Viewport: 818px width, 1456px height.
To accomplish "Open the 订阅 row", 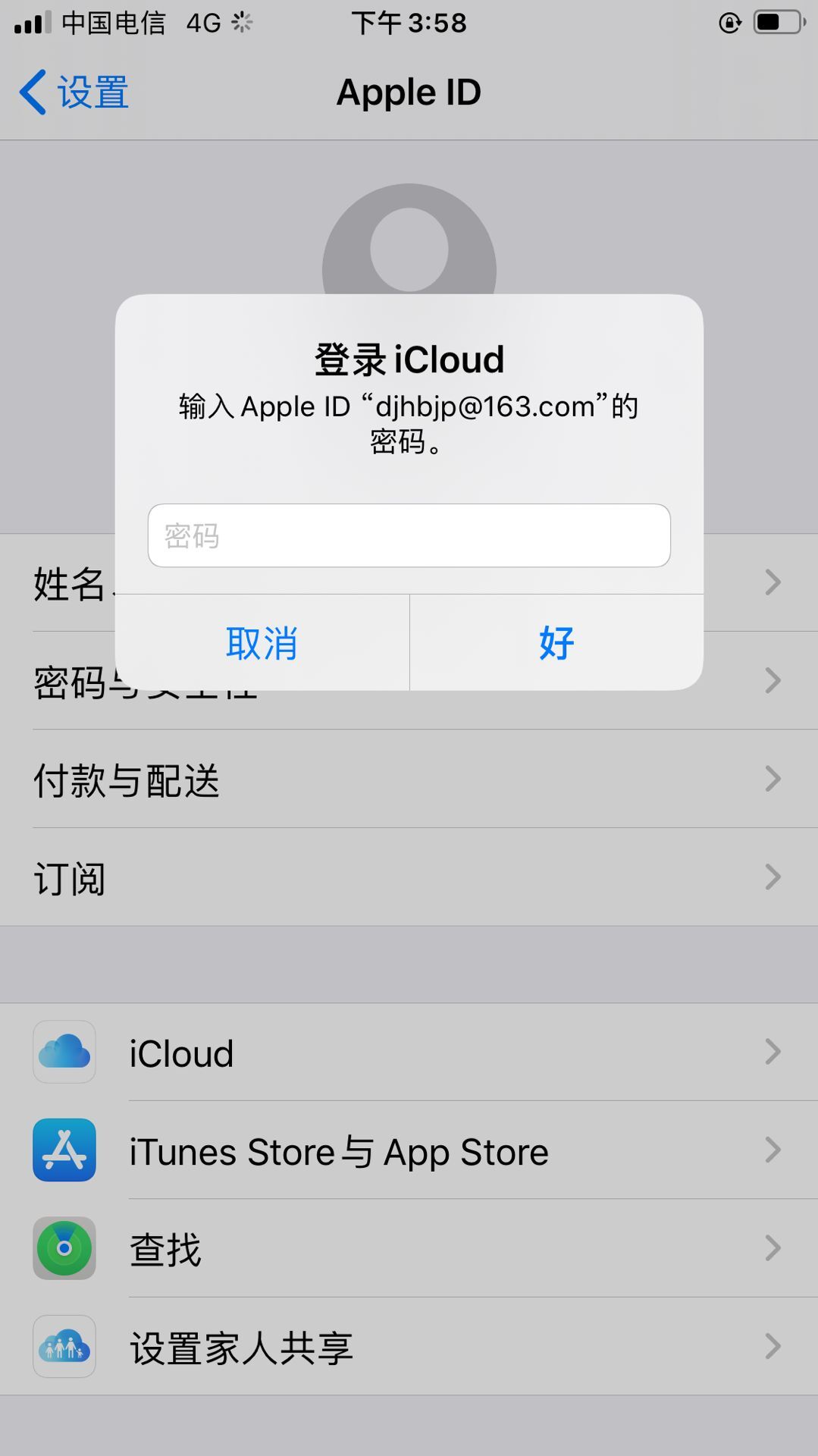I will point(409,878).
